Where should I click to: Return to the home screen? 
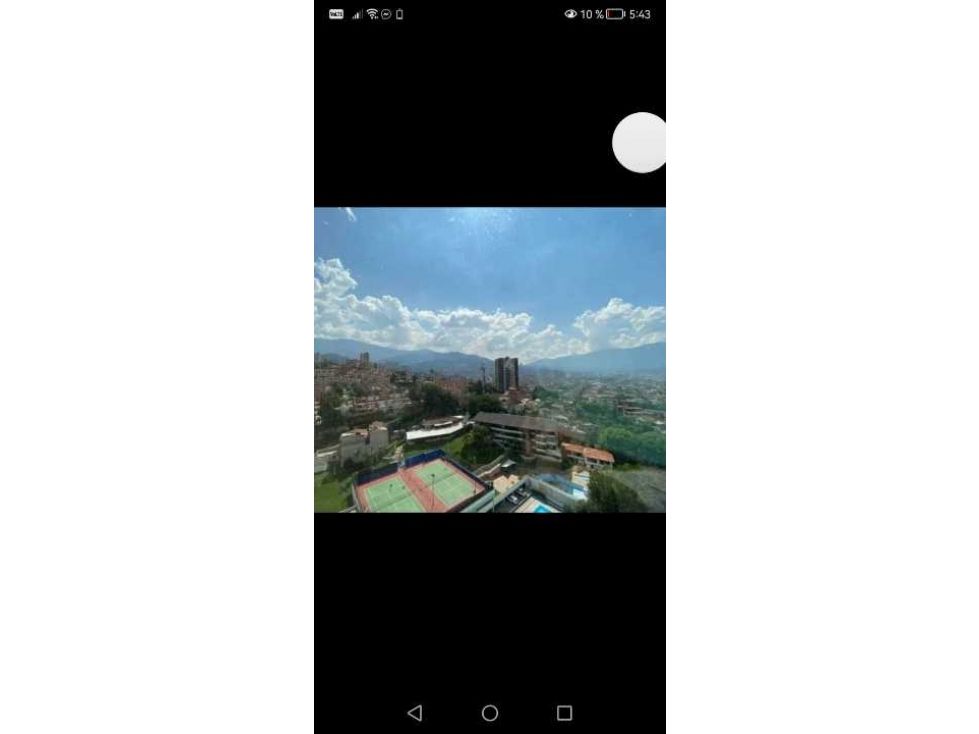pyautogui.click(x=490, y=713)
